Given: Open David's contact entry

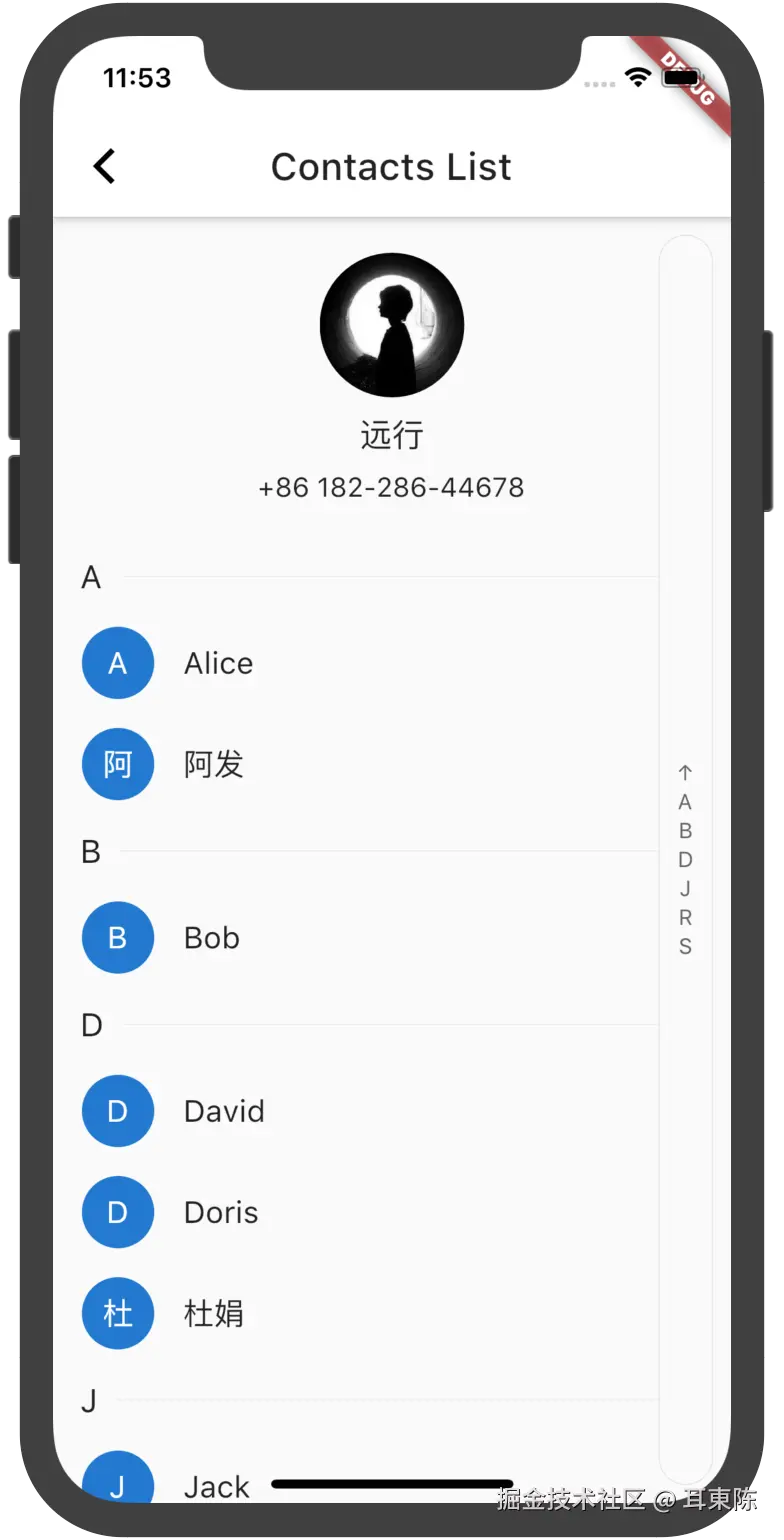Looking at the screenshot, I should [224, 1111].
